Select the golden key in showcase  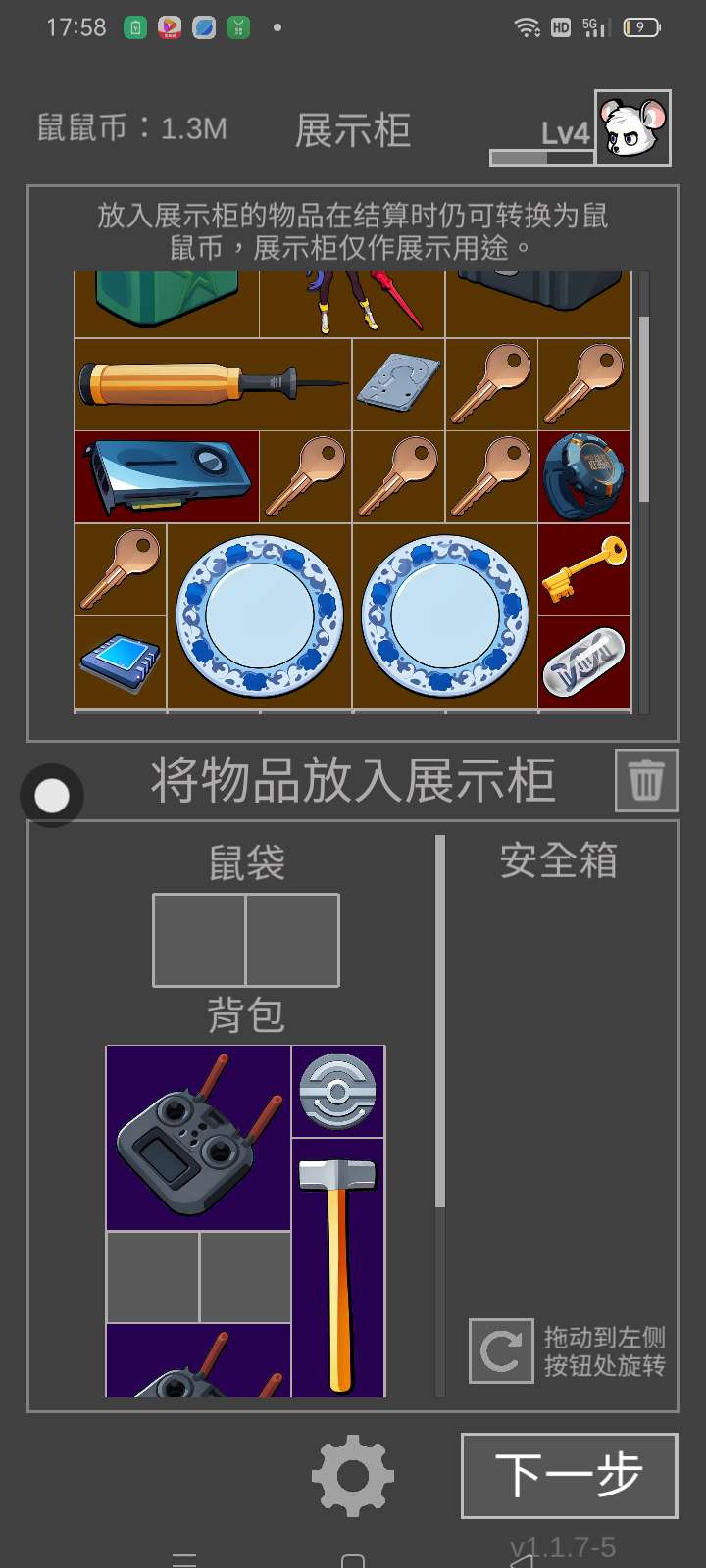(584, 568)
